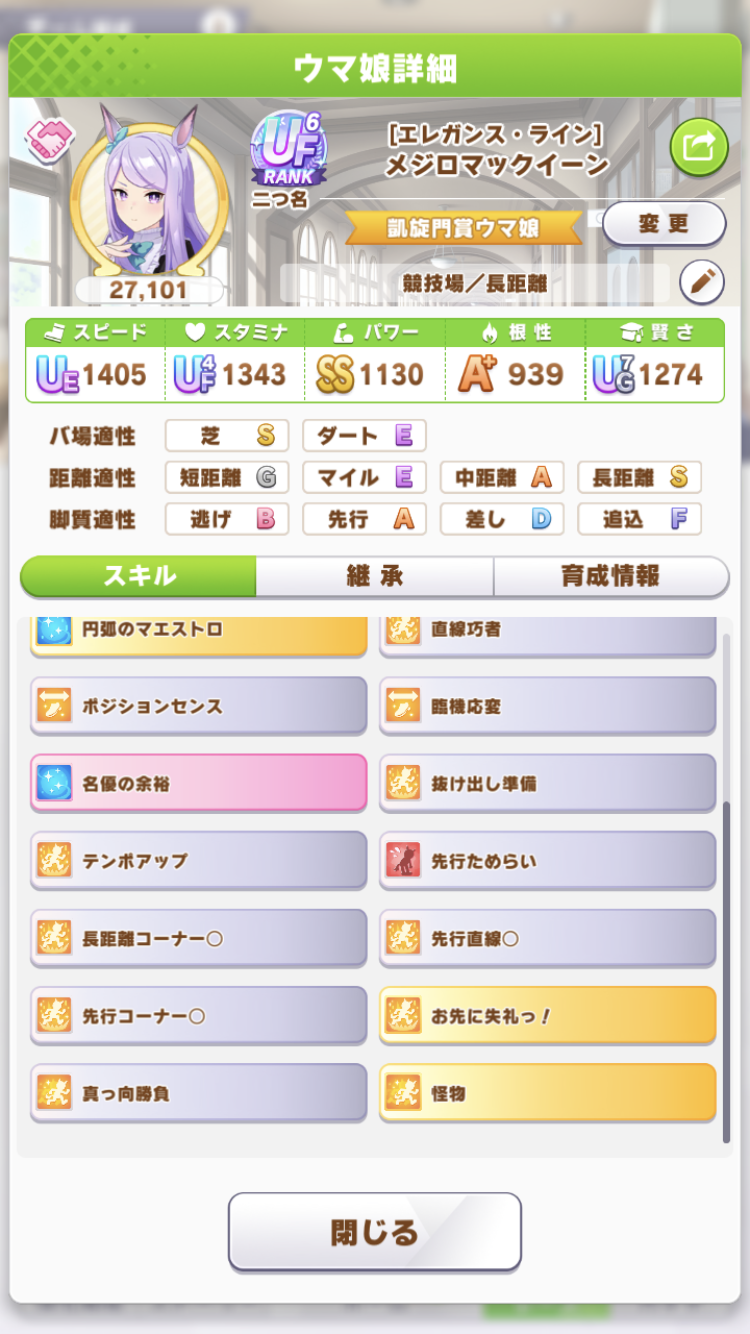This screenshot has height=1334, width=750.
Task: View the 先行ためらい skill
Action: pyautogui.click(x=547, y=860)
